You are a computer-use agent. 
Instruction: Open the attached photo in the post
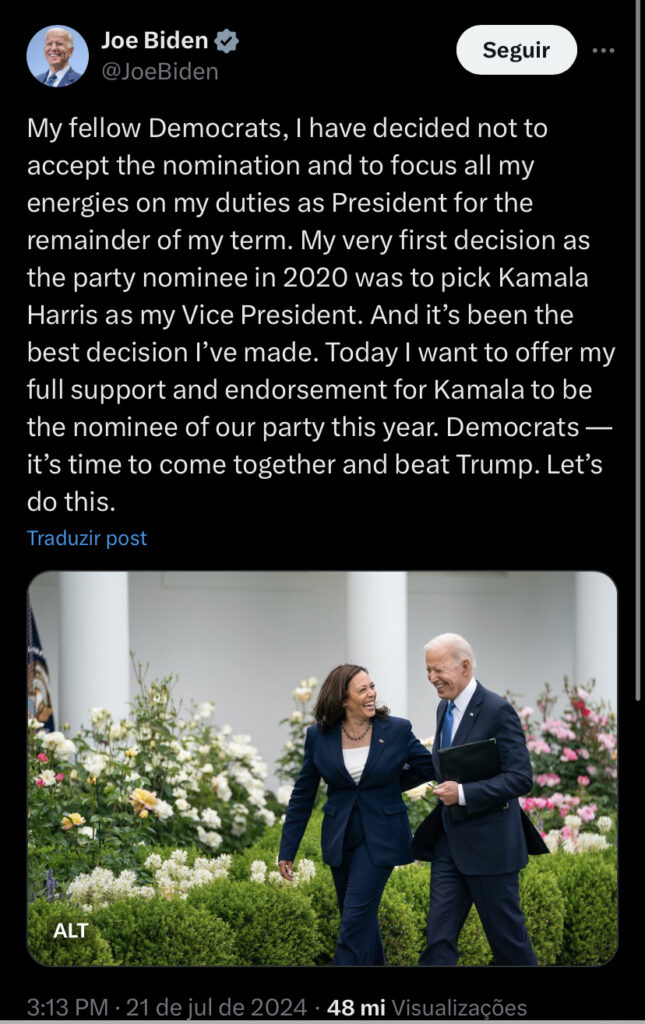pos(322,768)
